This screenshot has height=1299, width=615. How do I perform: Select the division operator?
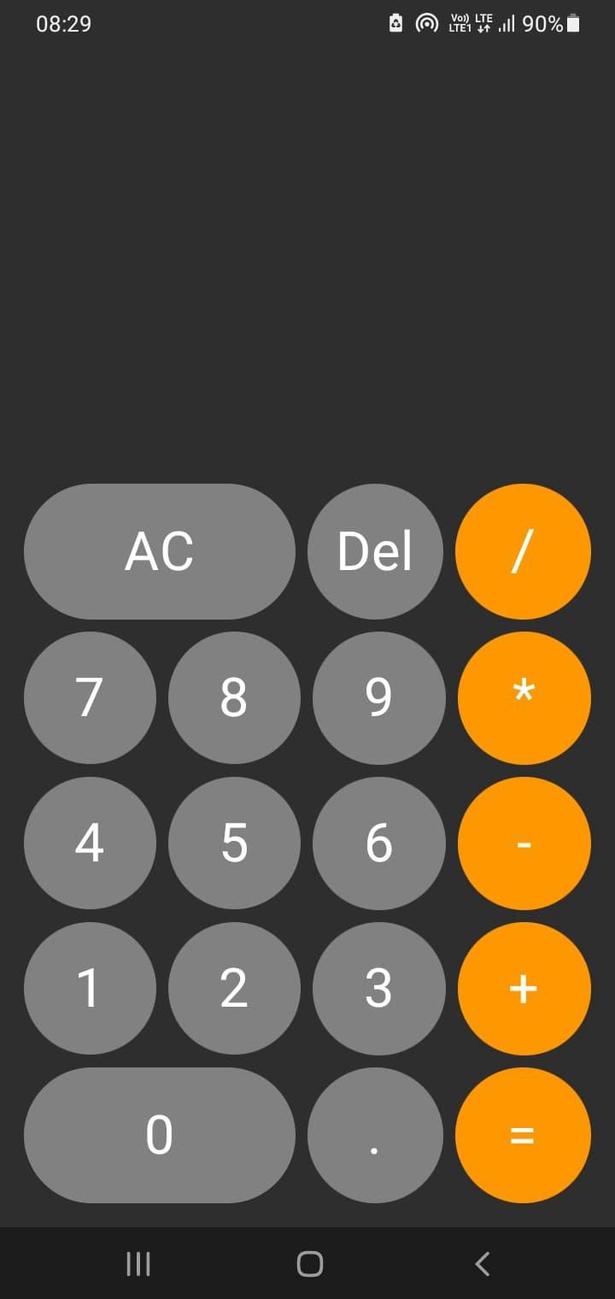pyautogui.click(x=522, y=551)
